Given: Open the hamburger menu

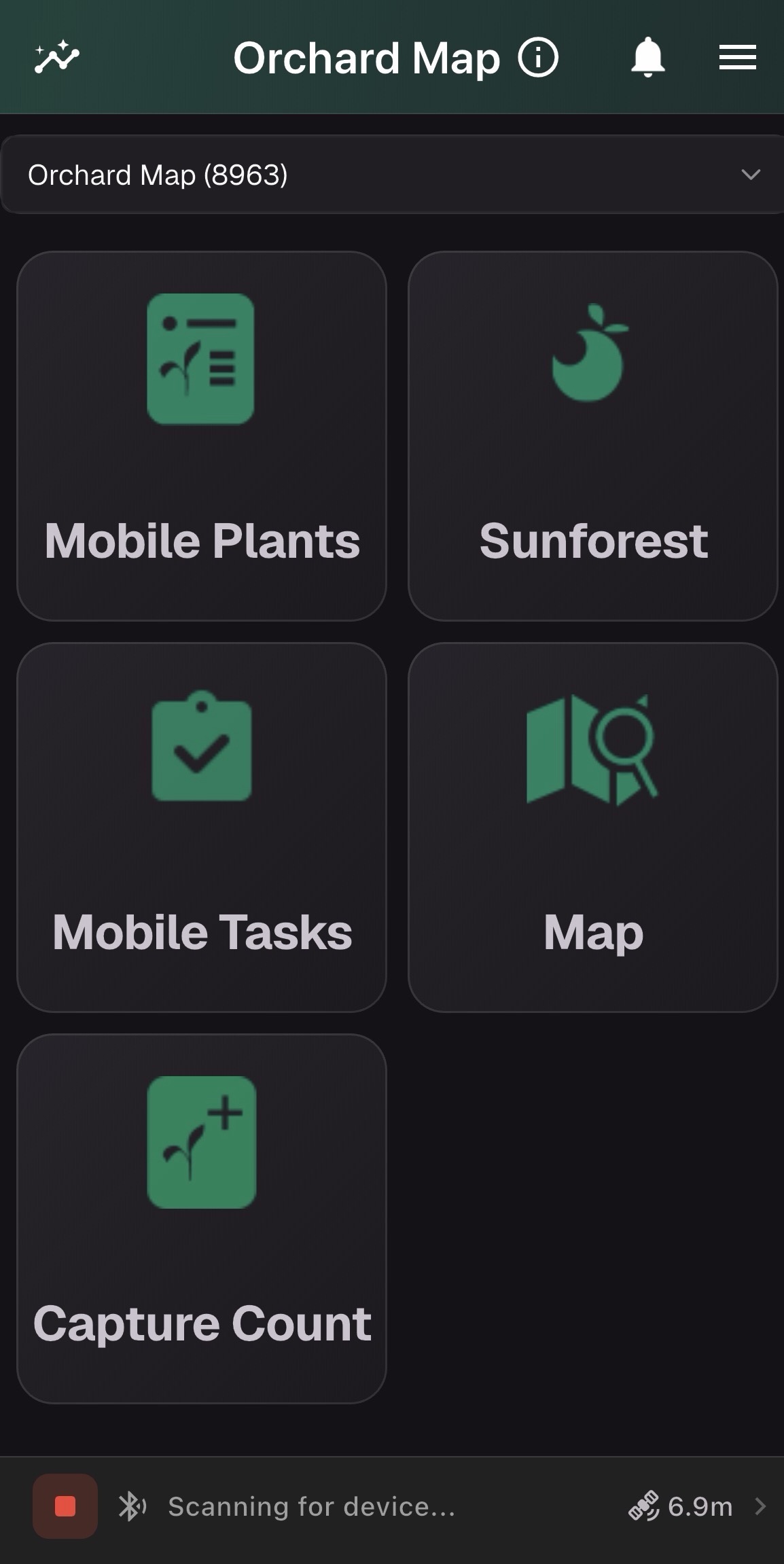Looking at the screenshot, I should [738, 57].
